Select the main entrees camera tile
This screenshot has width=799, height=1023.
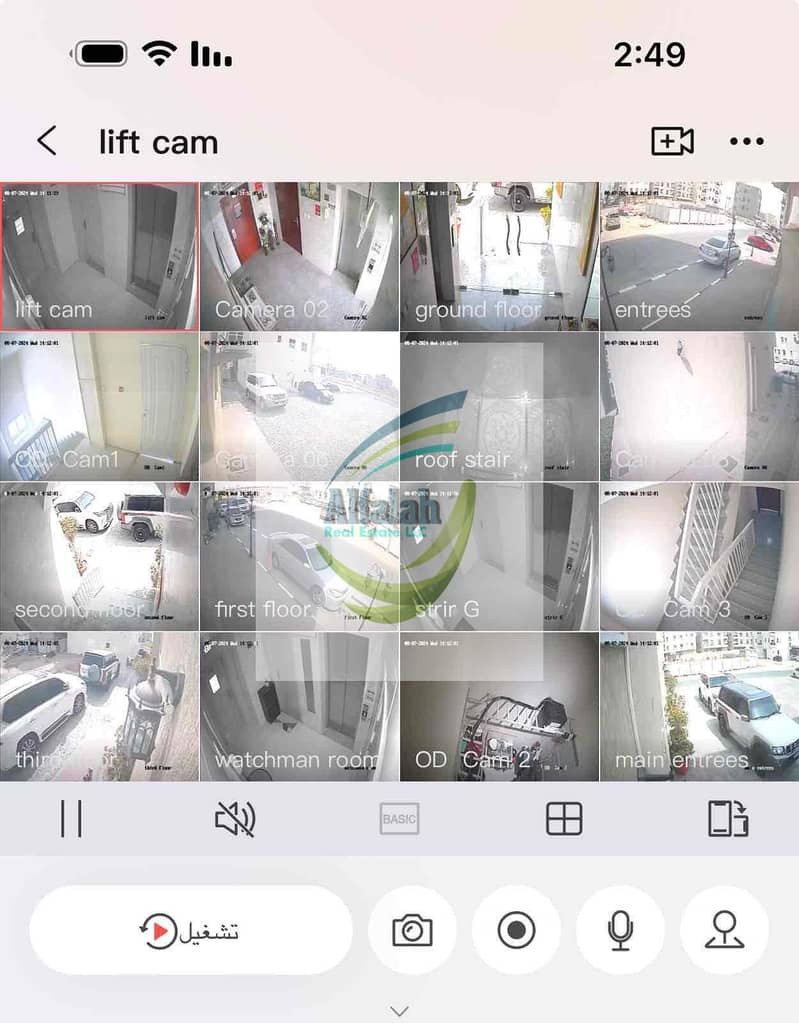[699, 706]
